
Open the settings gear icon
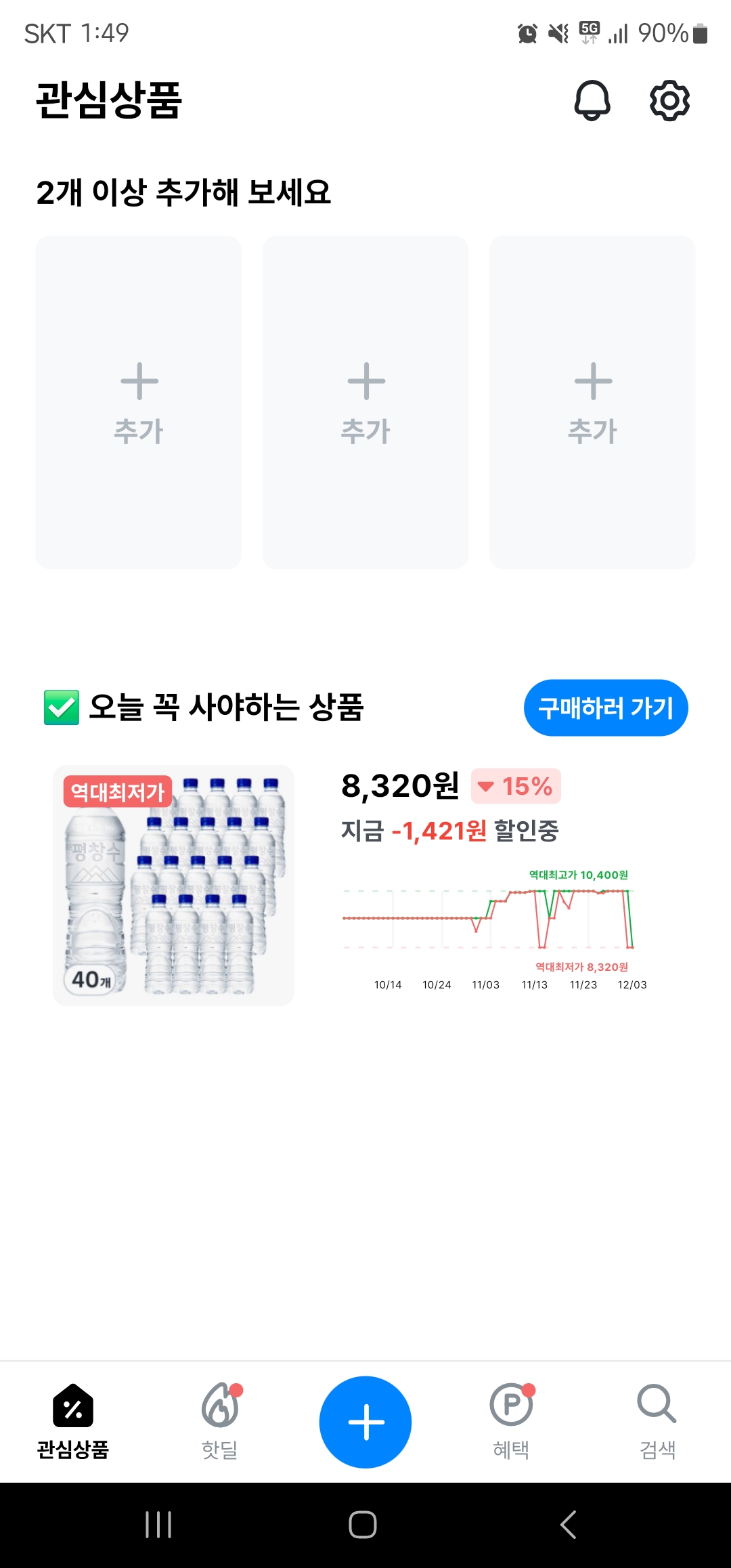coord(669,100)
